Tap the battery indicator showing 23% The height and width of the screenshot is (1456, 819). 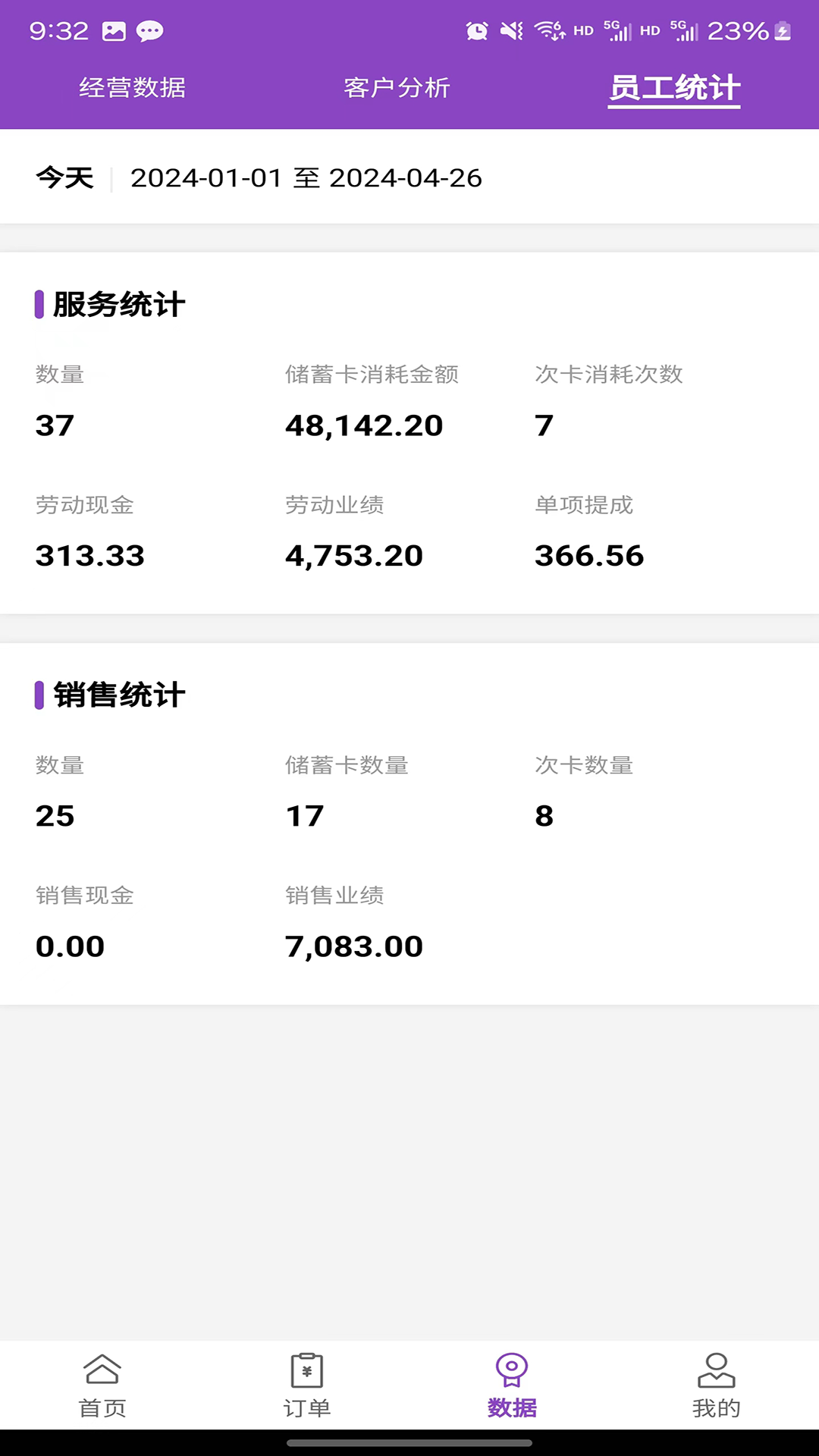[x=739, y=31]
